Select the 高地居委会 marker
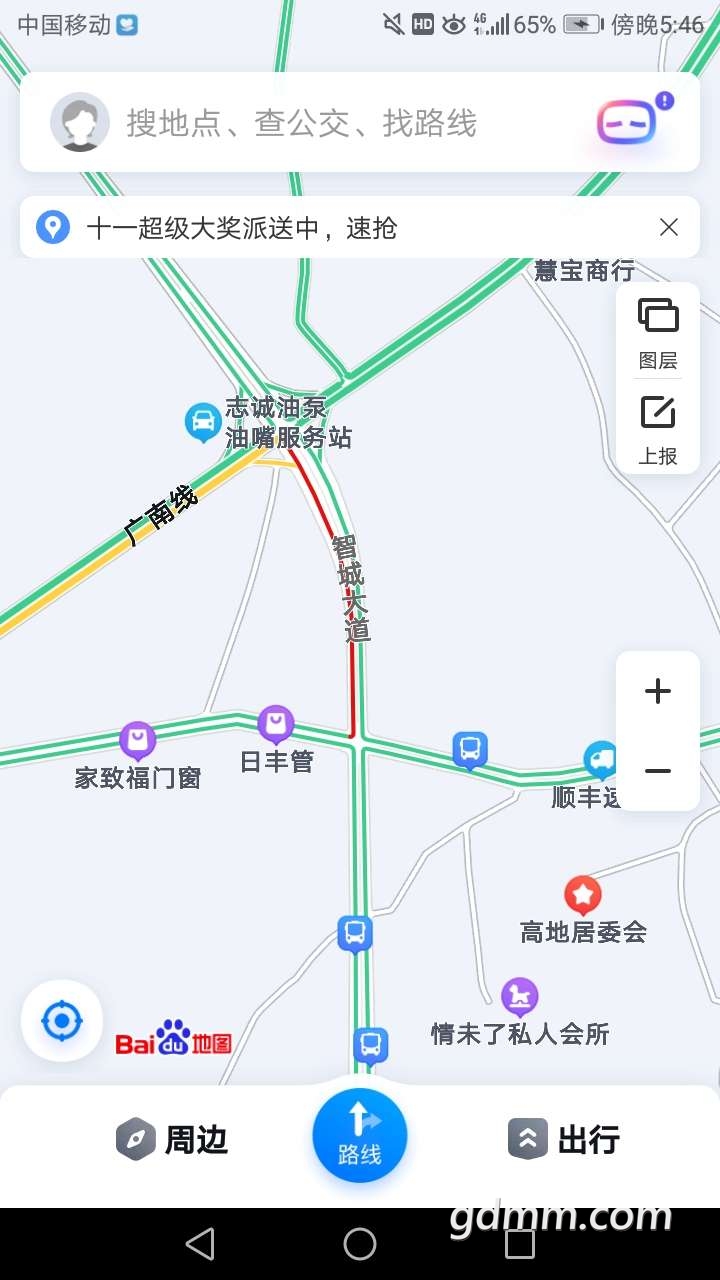720x1280 pixels. click(583, 895)
